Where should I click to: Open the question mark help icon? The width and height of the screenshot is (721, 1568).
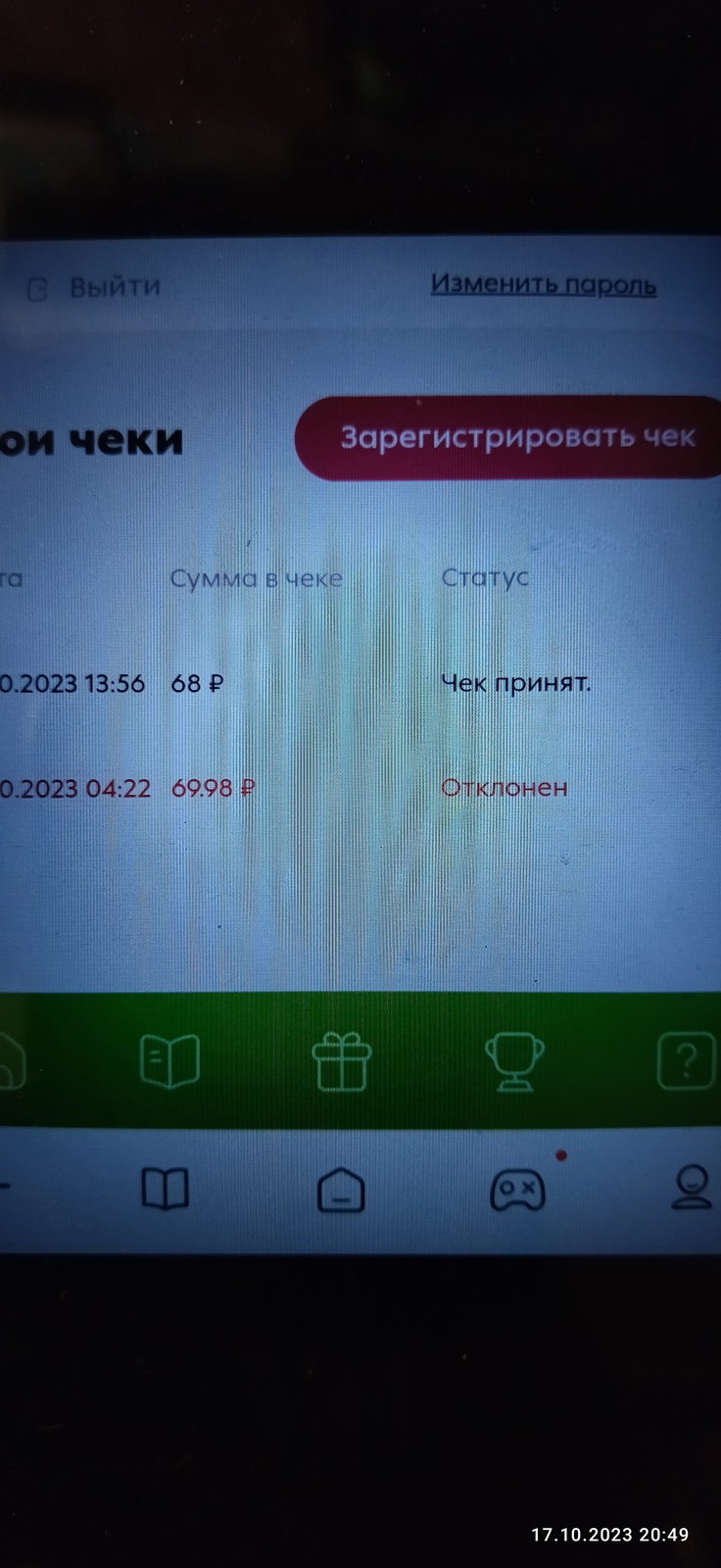tap(686, 1060)
